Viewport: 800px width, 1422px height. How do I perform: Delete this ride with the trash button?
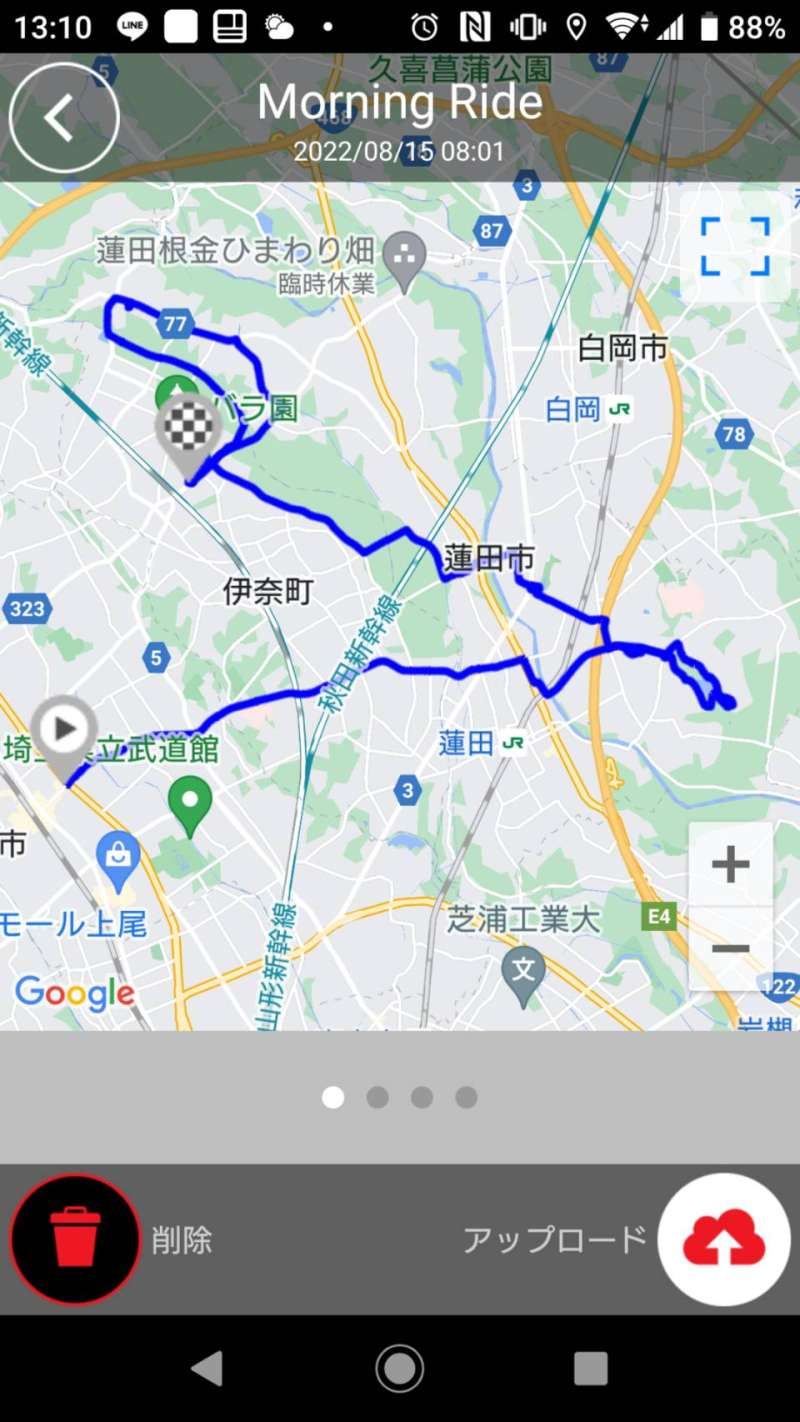(75, 1239)
